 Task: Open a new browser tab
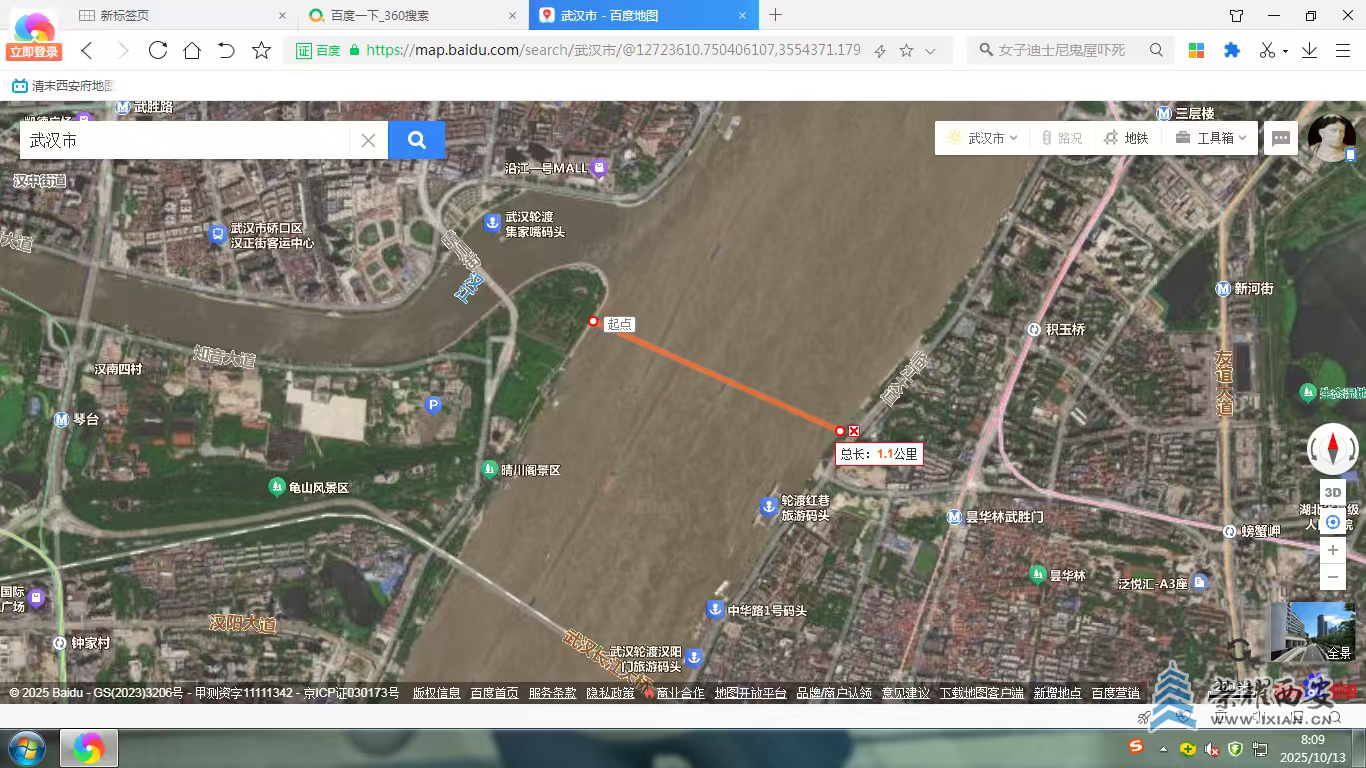point(775,15)
